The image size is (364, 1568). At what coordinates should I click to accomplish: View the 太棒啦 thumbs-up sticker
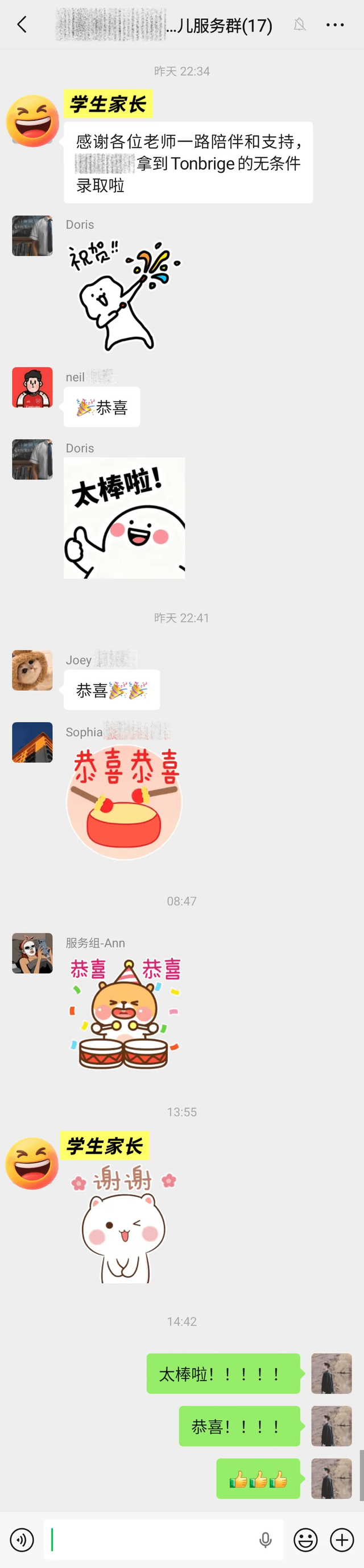[125, 518]
